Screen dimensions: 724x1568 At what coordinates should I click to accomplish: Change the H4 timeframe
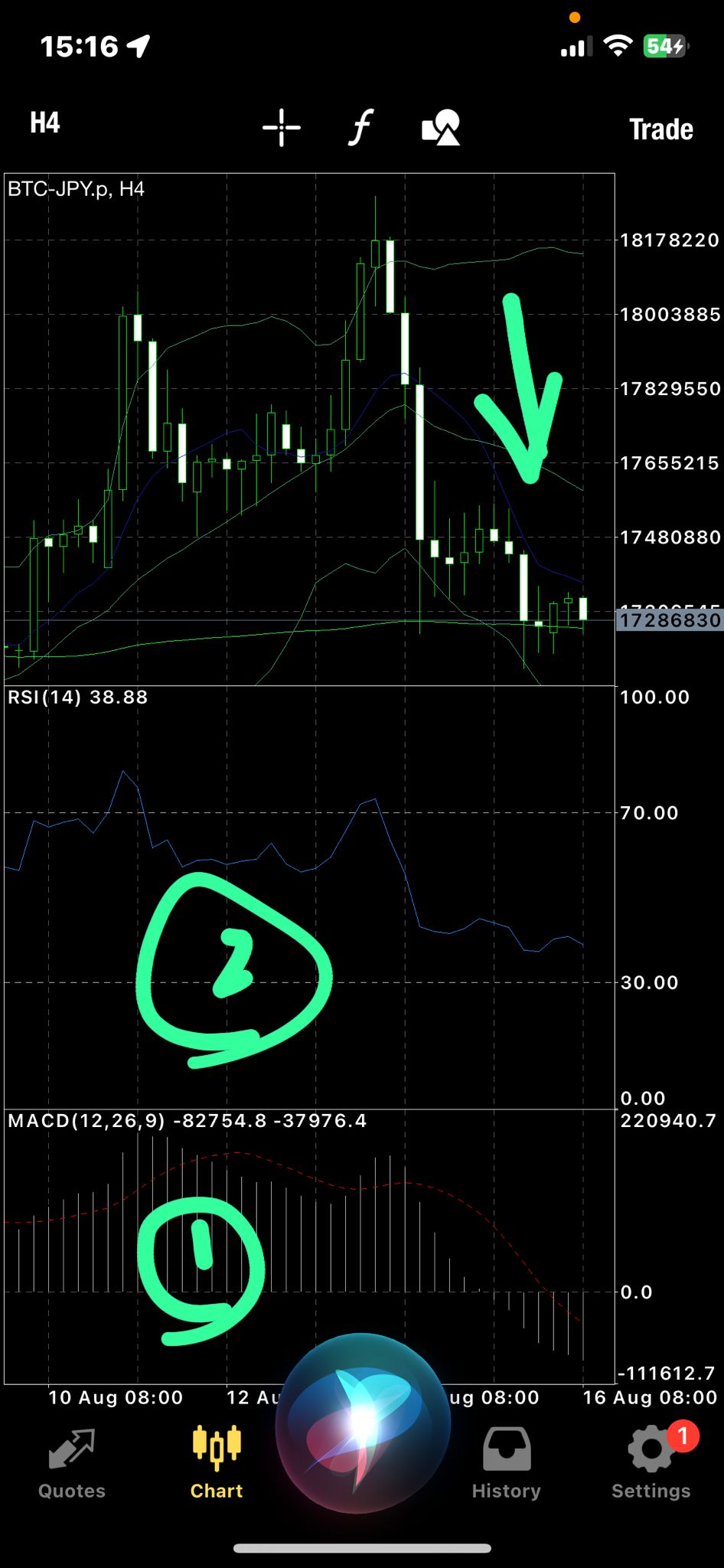(x=45, y=123)
